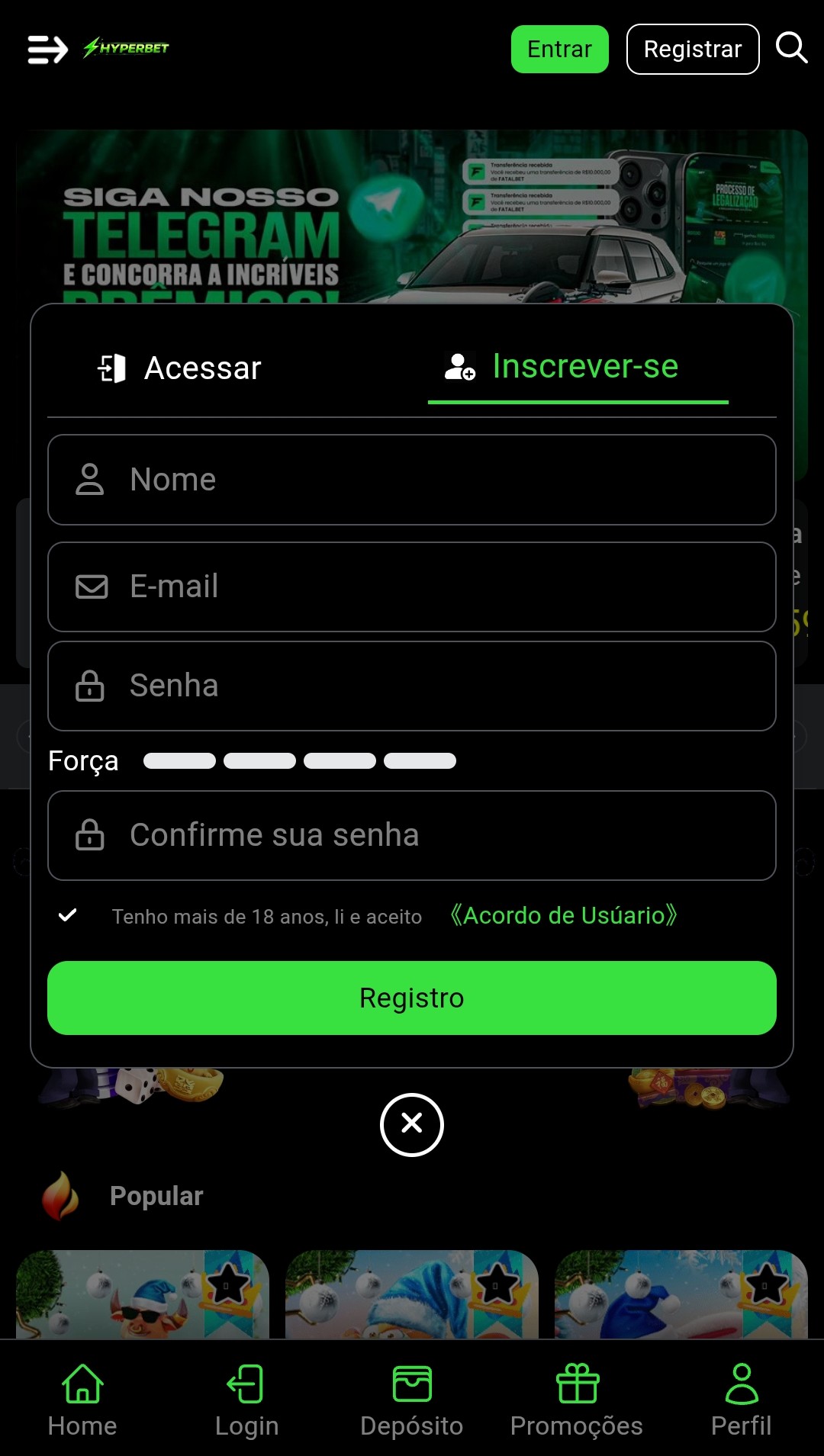Tap the Senha password field
The height and width of the screenshot is (1456, 824).
pyautogui.click(x=412, y=686)
